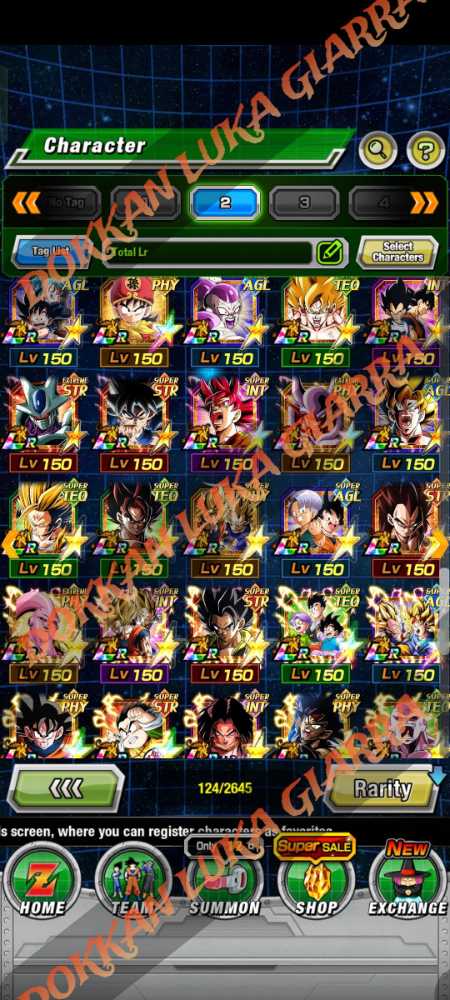Tap the green back arrows button

66,790
